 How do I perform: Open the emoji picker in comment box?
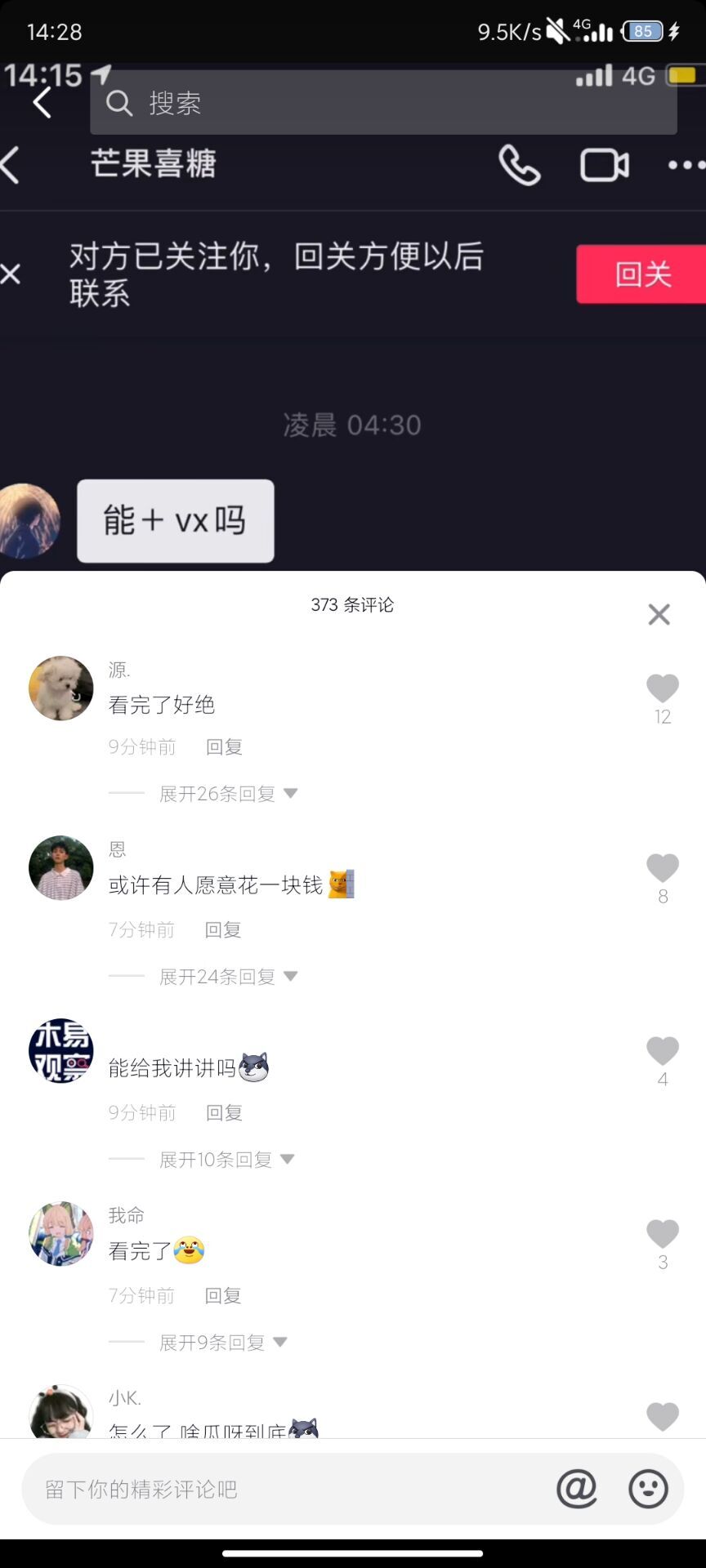pos(648,1489)
